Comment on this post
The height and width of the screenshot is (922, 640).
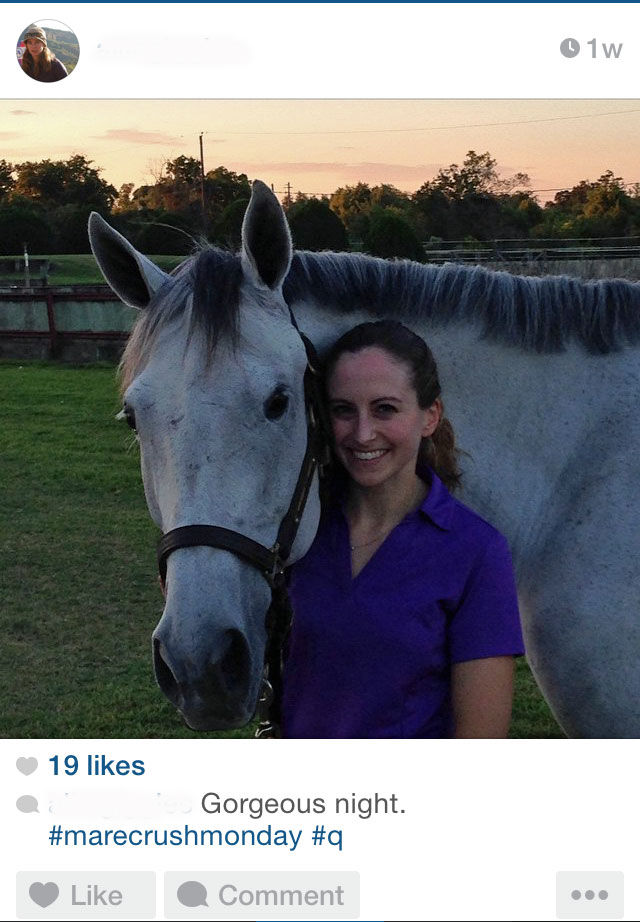pyautogui.click(x=262, y=895)
